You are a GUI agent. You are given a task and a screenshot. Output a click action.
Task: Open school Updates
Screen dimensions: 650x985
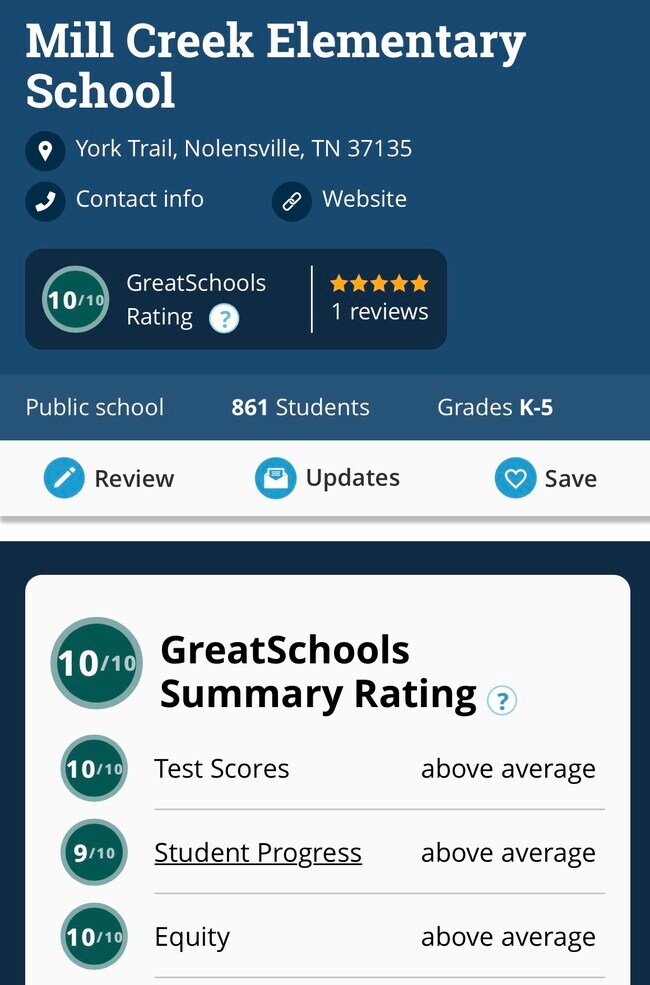click(328, 478)
